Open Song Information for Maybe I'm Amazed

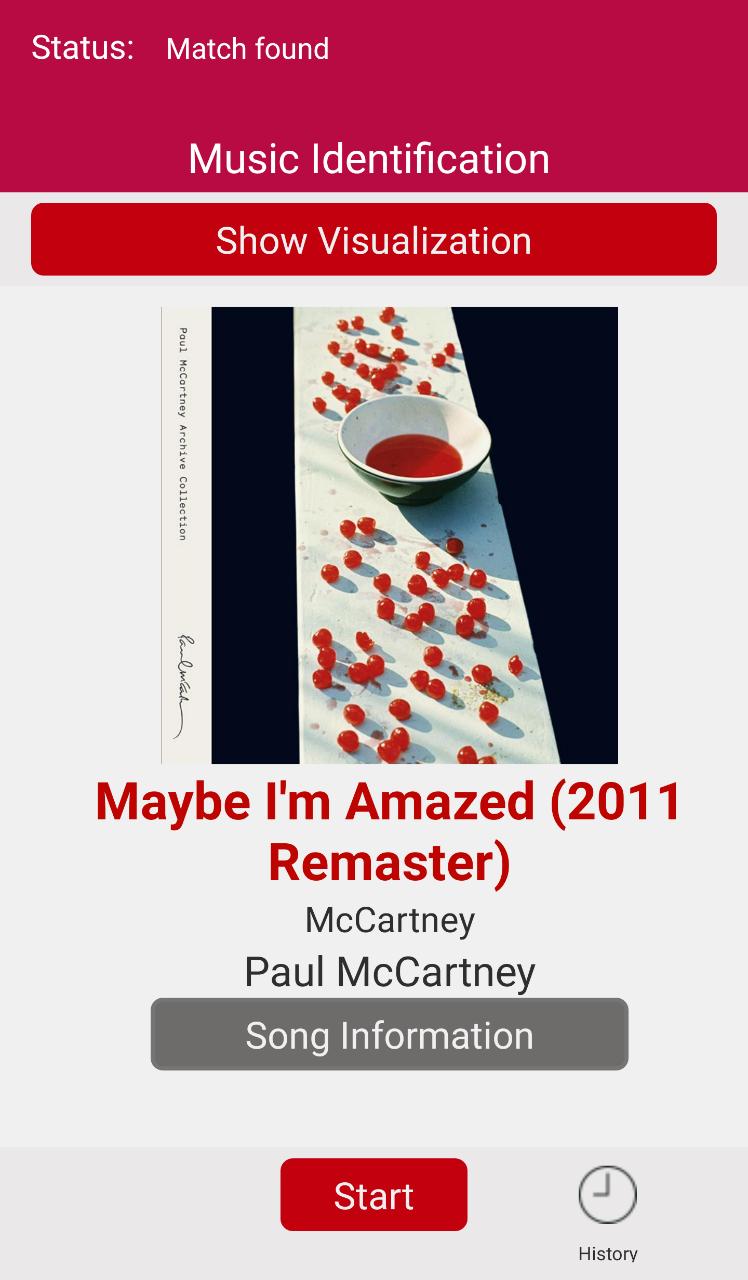pos(389,1035)
